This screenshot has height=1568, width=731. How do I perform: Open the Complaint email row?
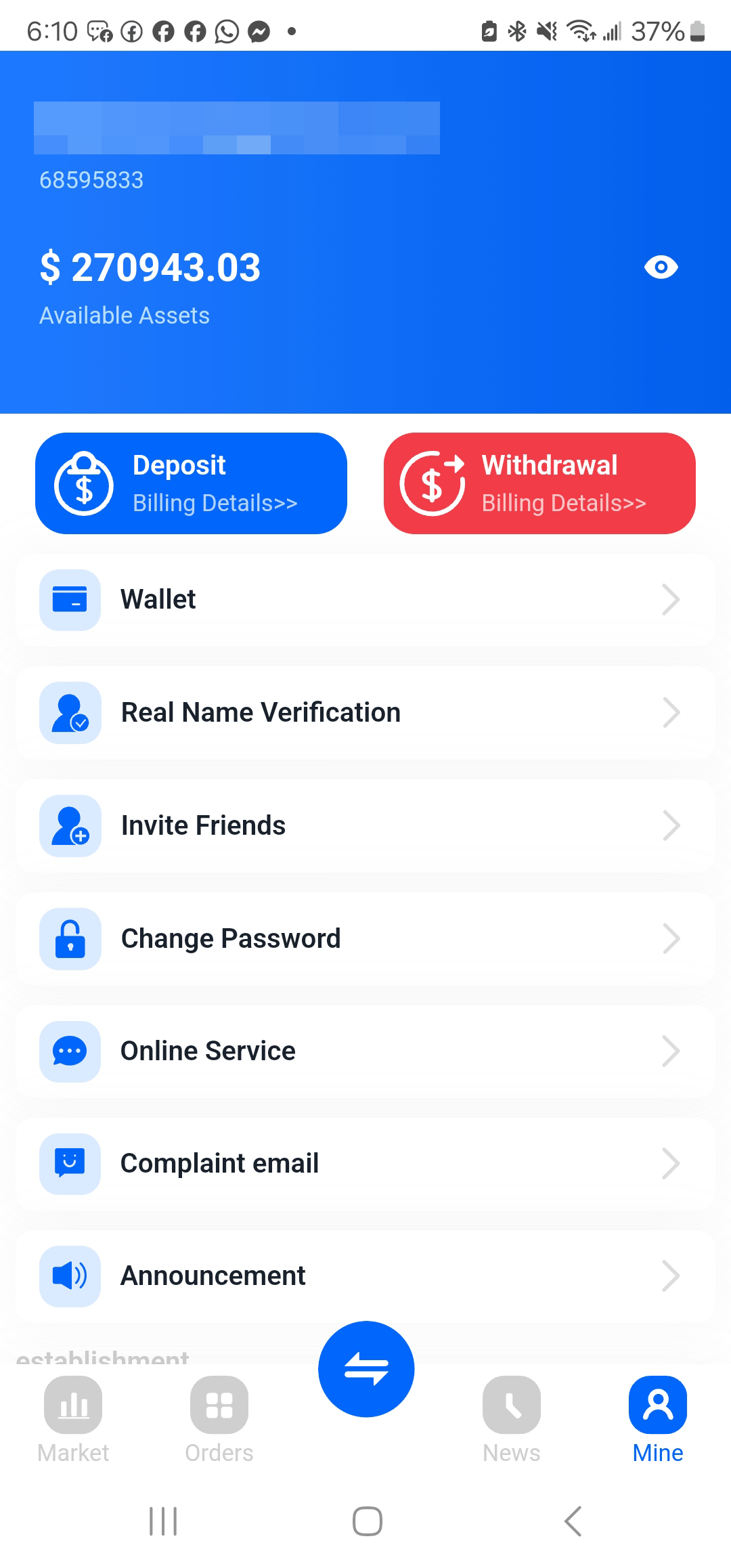(365, 1164)
